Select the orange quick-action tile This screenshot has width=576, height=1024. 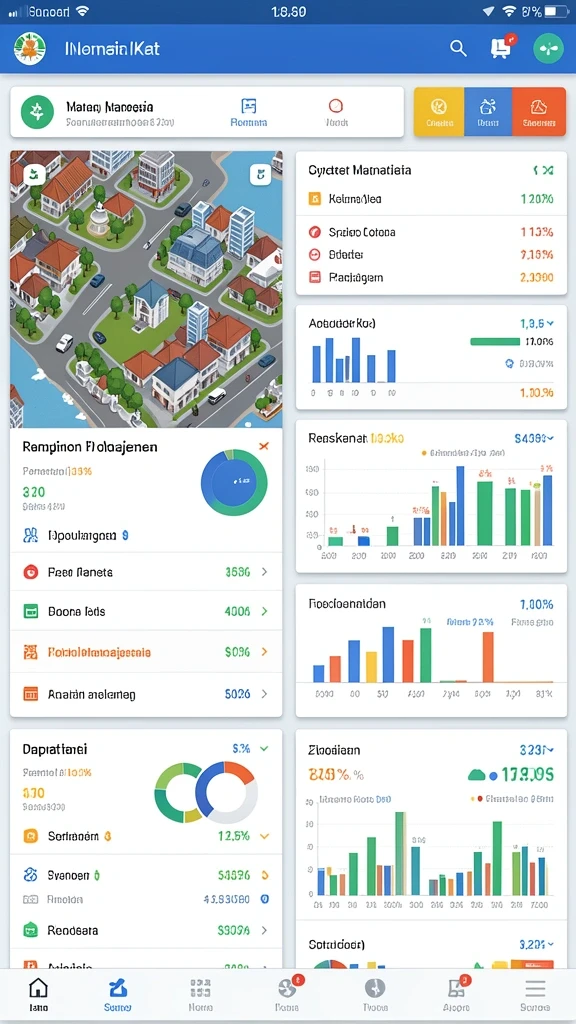(x=539, y=112)
